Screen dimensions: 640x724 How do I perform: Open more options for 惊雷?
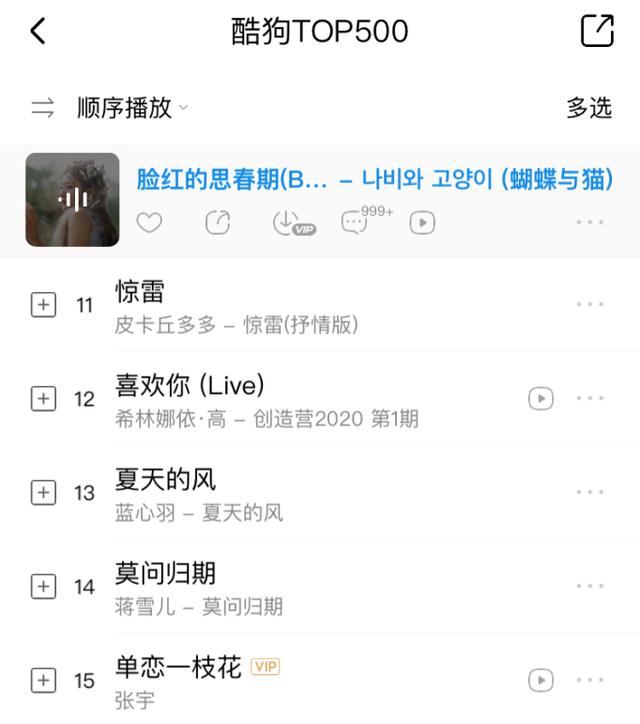coord(590,305)
